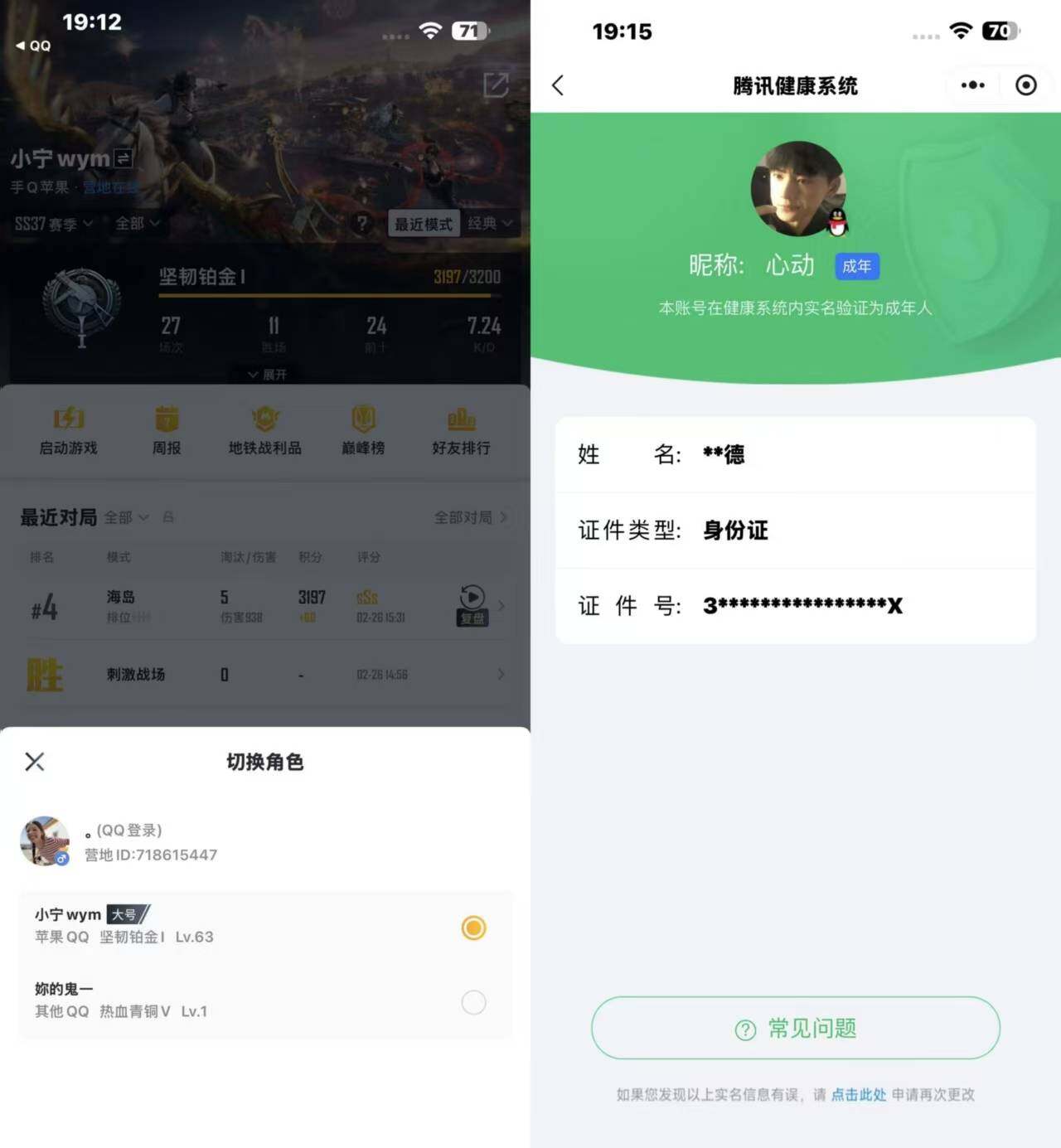1061x1148 pixels.
Task: Open the three-dot more menu in health system
Action: [971, 85]
